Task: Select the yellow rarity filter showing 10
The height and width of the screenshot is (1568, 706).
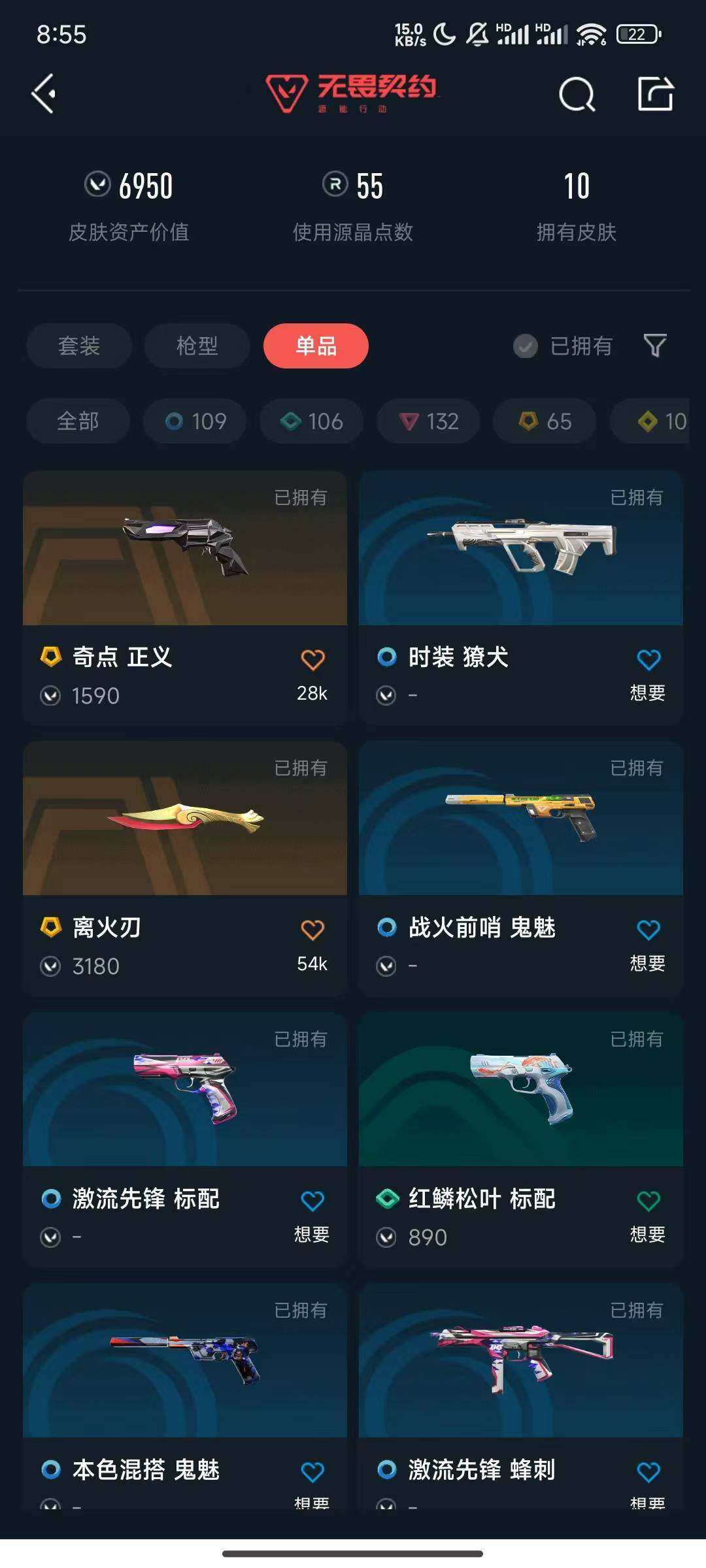Action: pos(654,421)
